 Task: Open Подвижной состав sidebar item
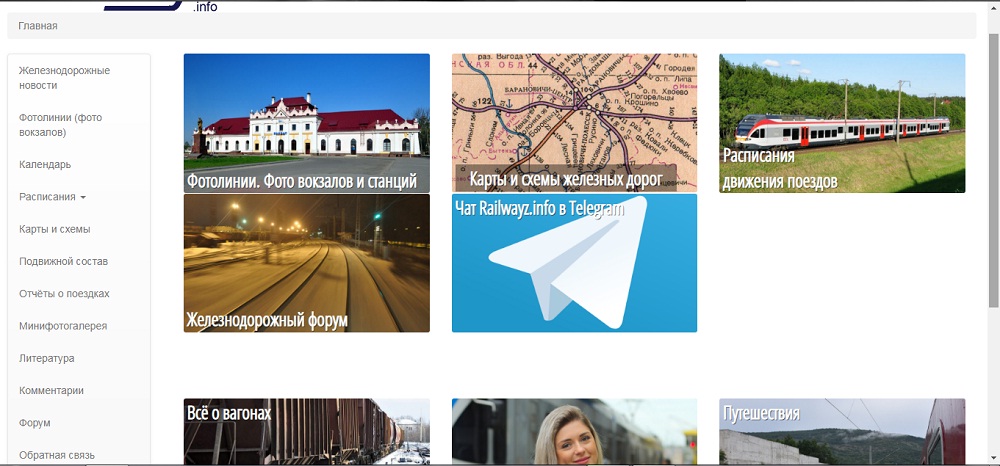click(63, 261)
